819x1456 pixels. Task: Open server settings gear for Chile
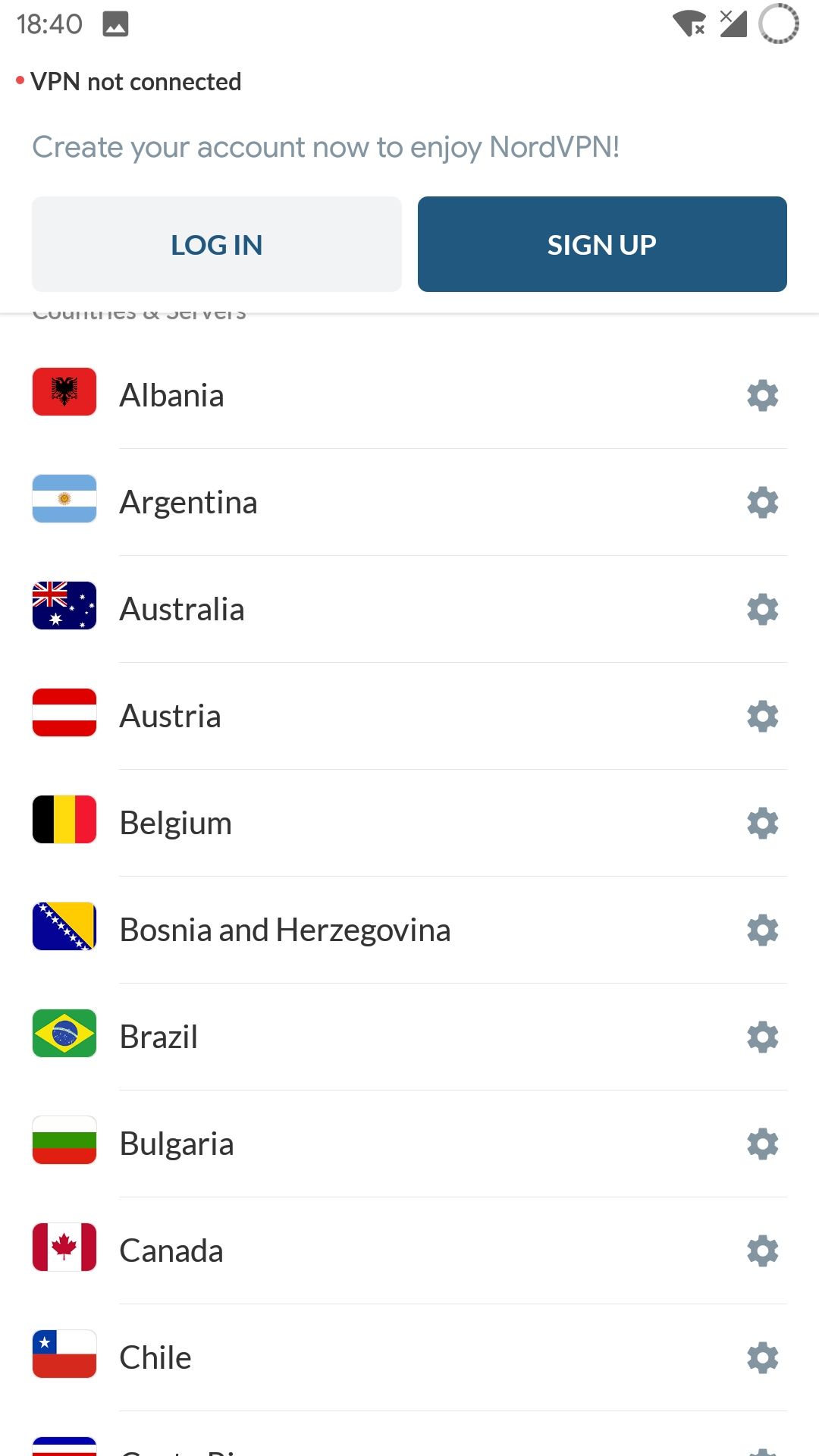click(x=762, y=1357)
